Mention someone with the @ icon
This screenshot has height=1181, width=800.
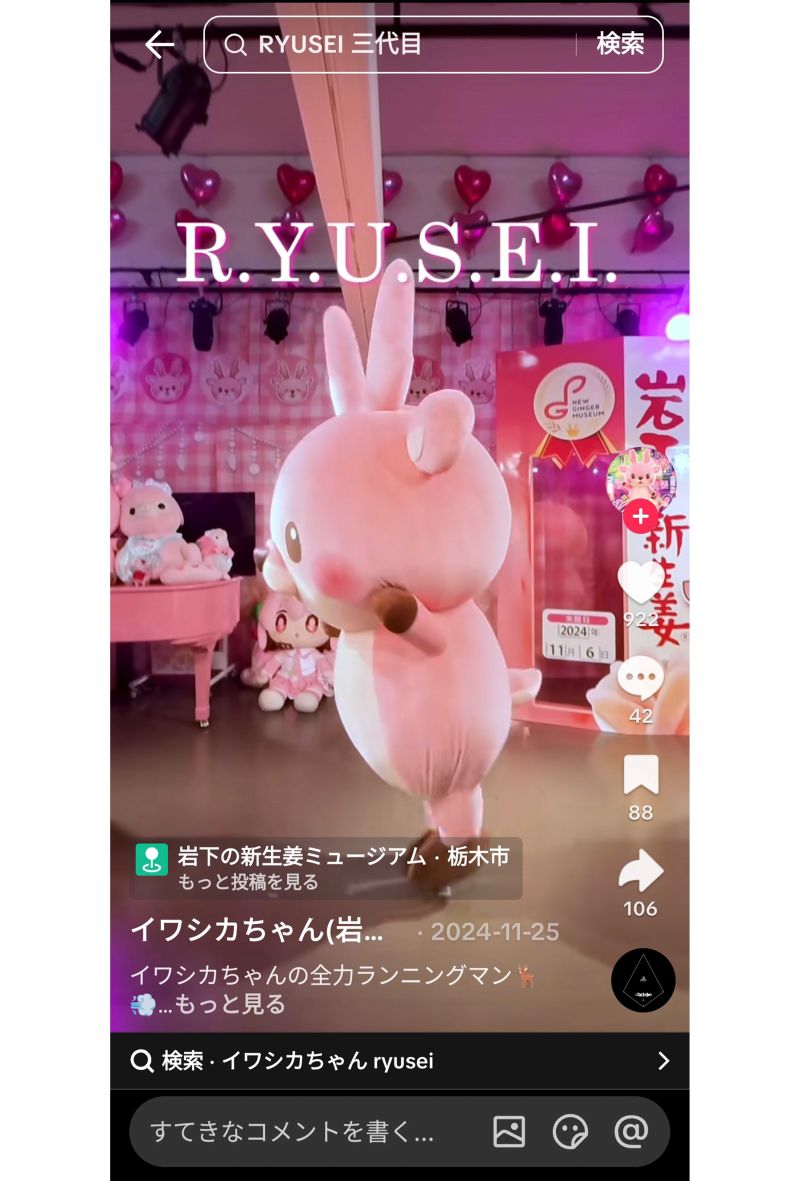pos(631,1131)
